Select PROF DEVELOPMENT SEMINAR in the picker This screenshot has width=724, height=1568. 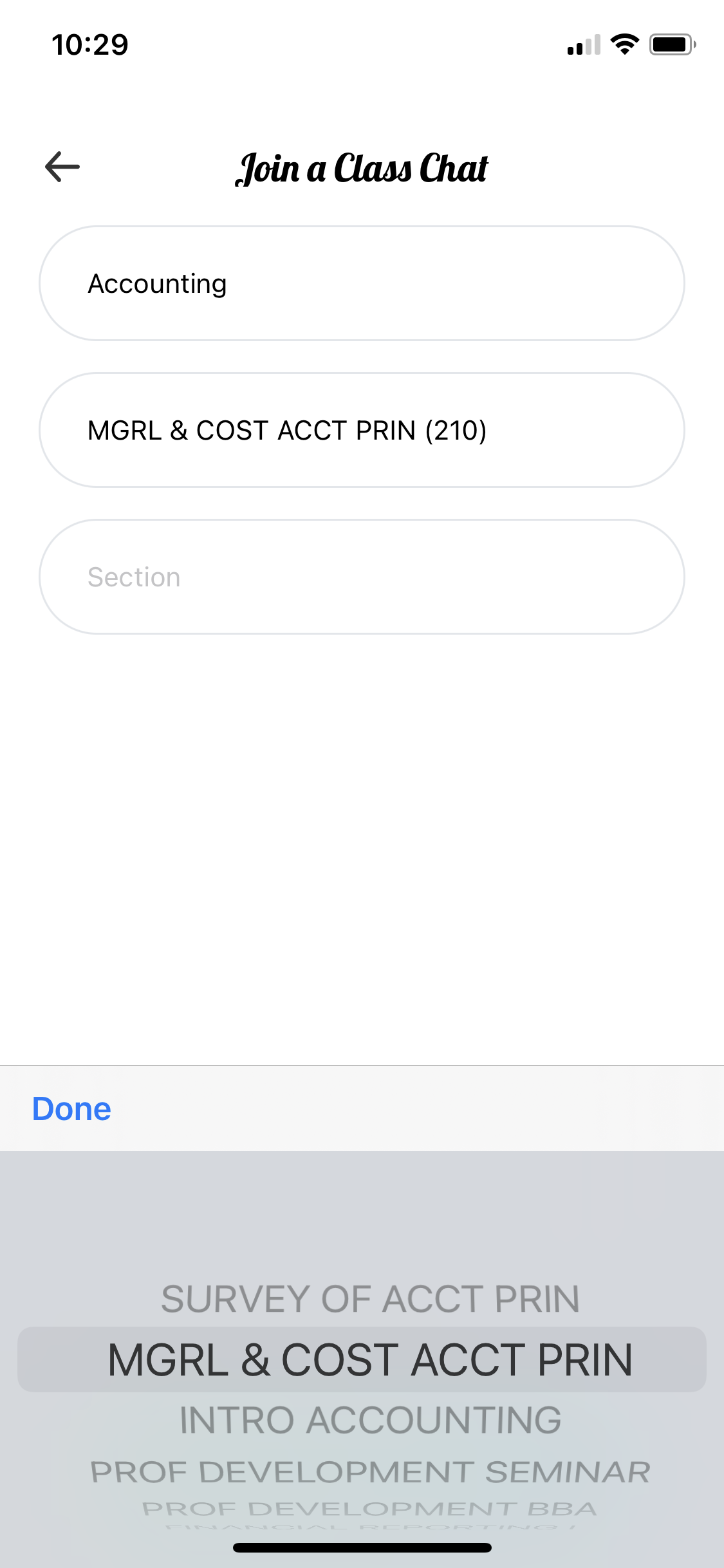coord(370,1470)
